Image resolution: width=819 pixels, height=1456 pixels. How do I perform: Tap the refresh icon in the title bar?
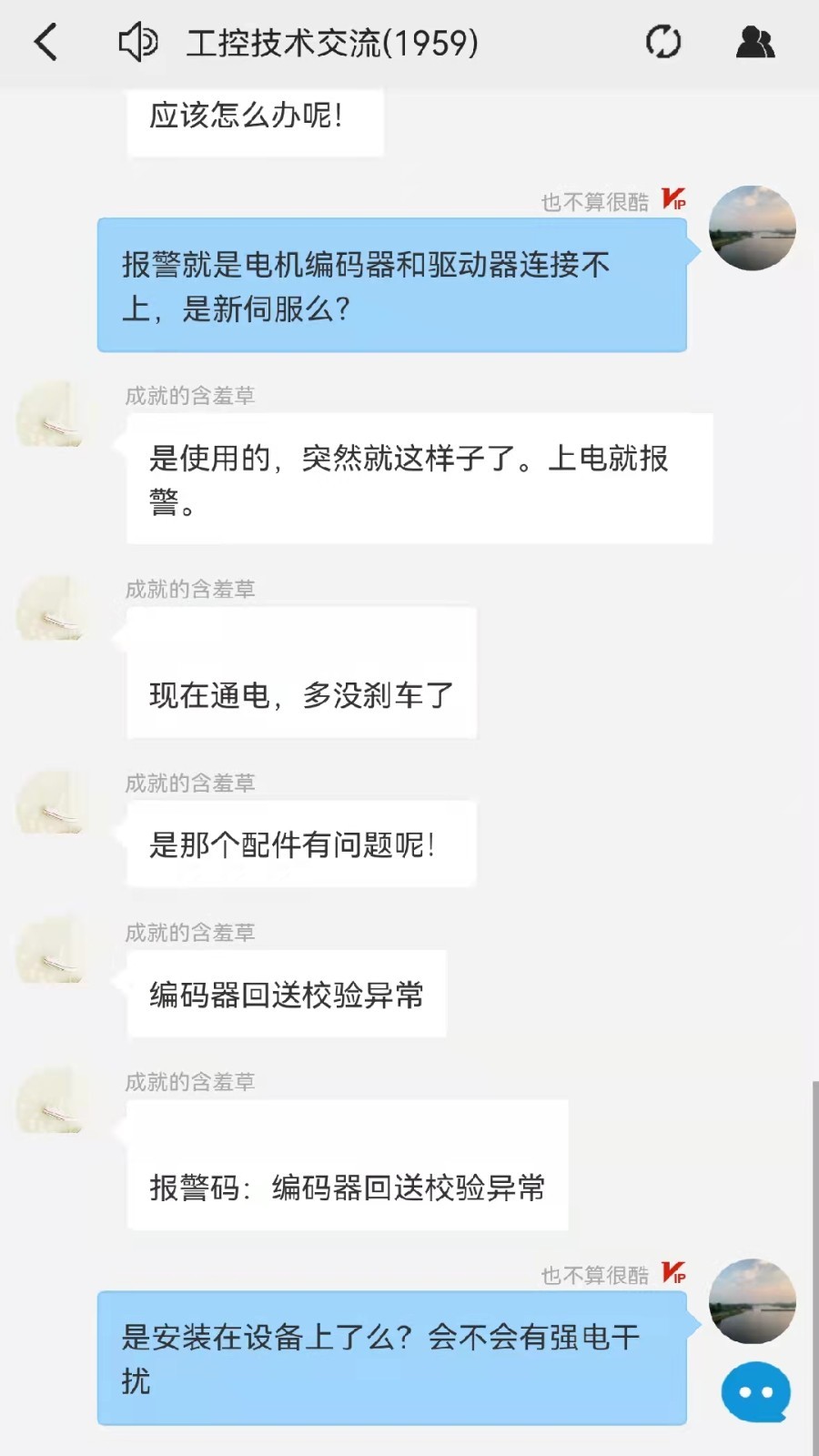point(663,41)
